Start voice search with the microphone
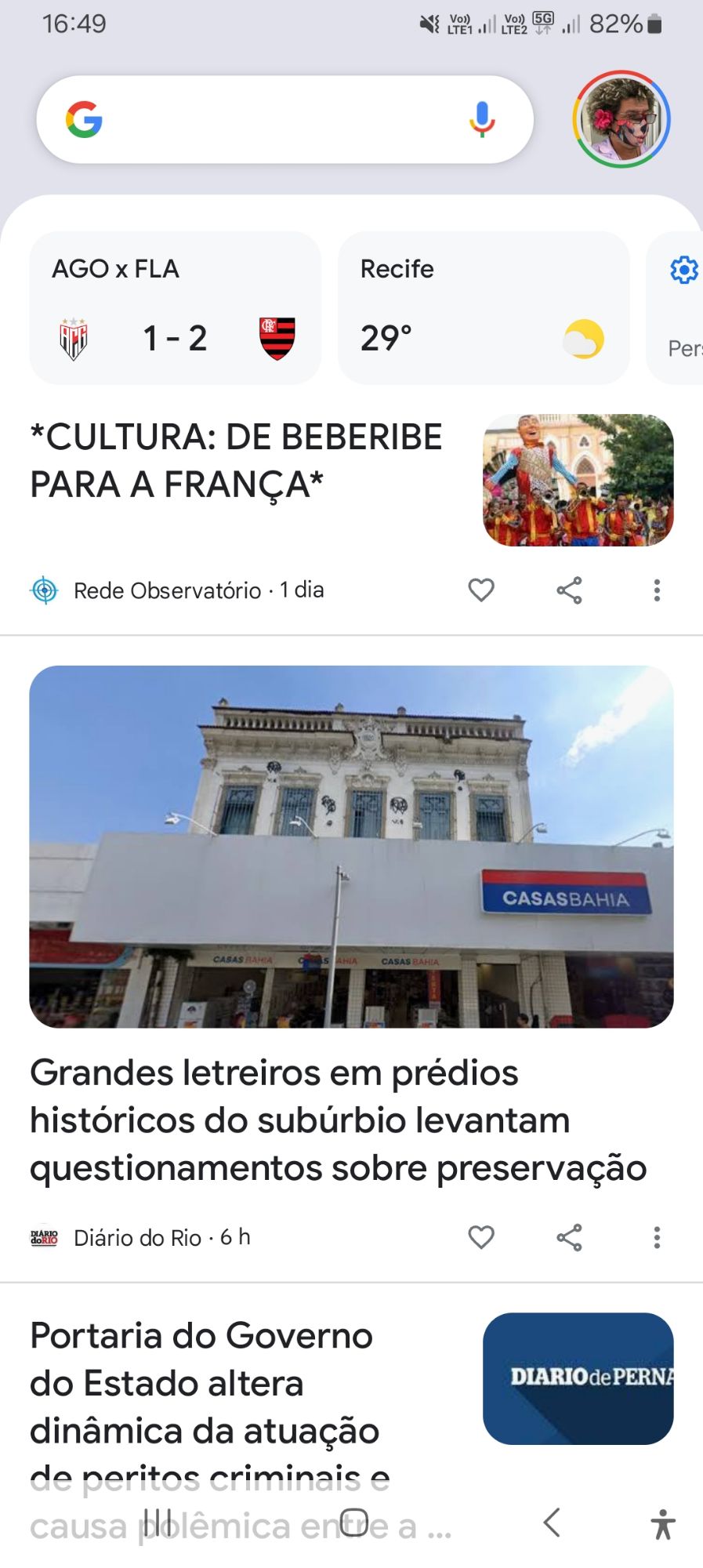Viewport: 703px width, 1568px height. (482, 120)
